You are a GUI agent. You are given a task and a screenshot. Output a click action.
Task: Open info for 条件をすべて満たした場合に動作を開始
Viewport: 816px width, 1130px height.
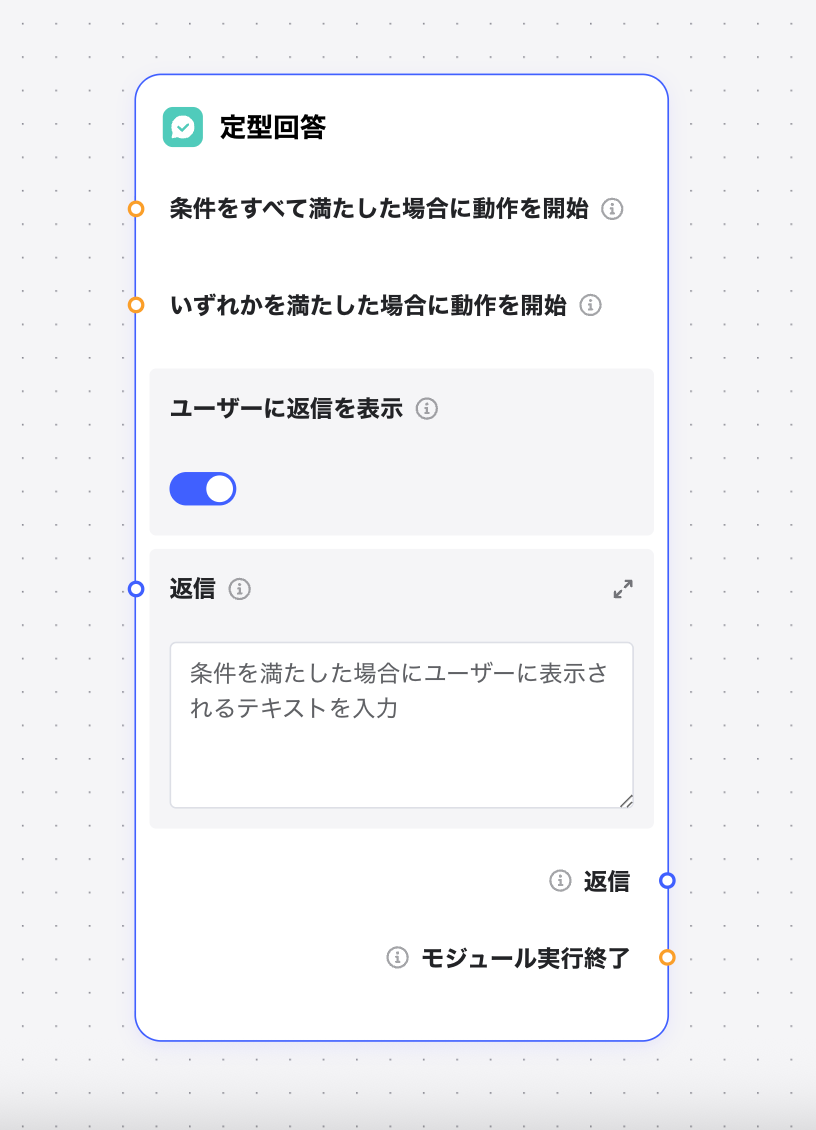tap(613, 209)
